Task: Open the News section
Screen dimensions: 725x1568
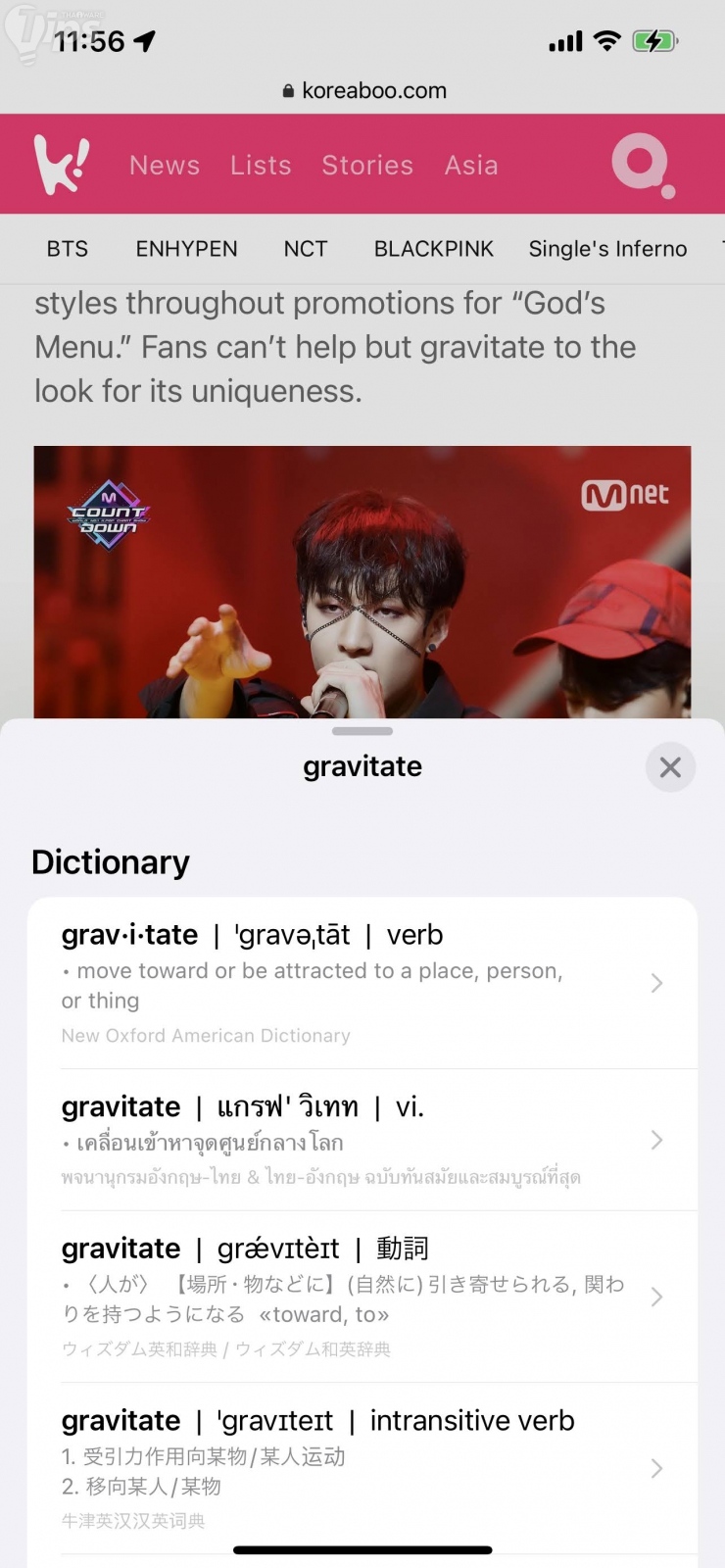Action: tap(165, 165)
